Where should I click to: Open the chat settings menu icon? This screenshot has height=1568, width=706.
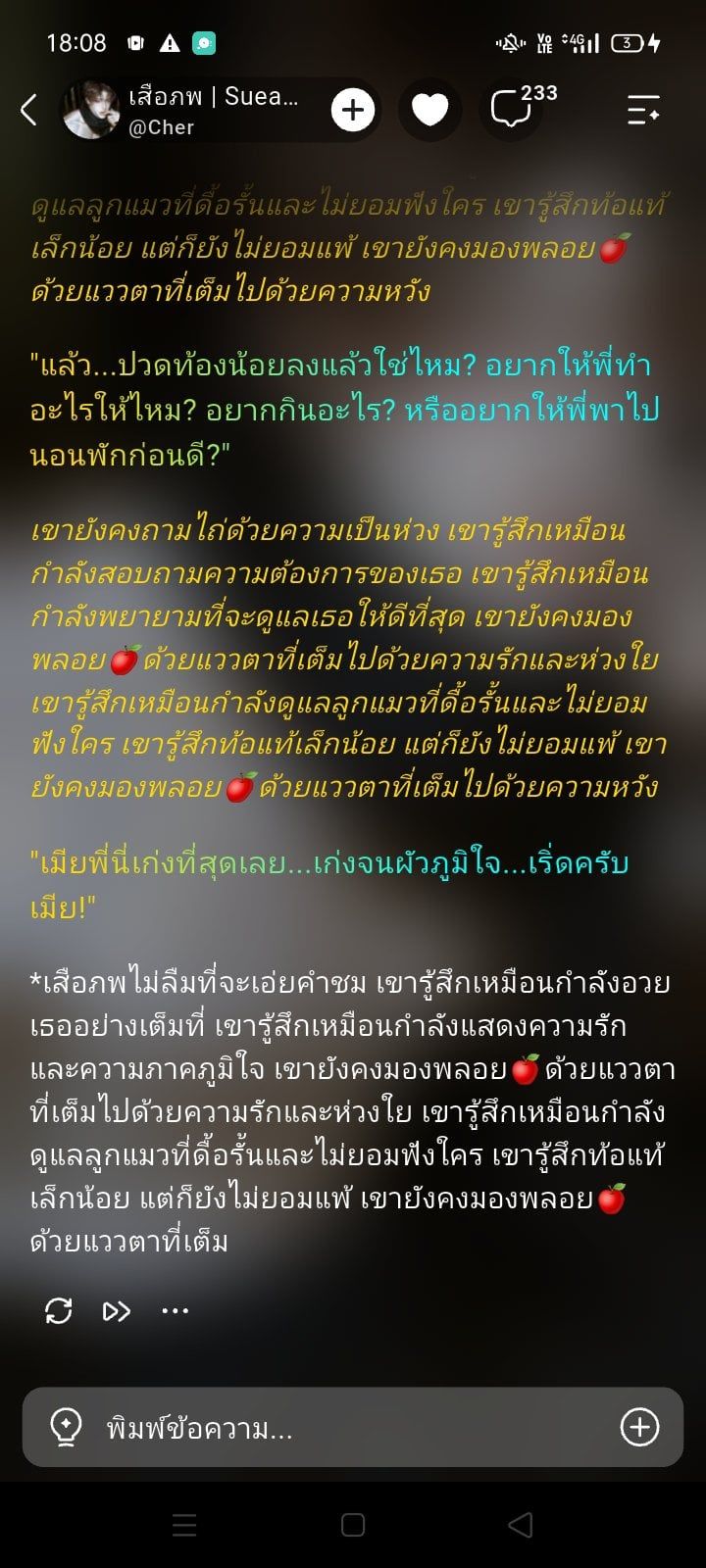coord(643,110)
